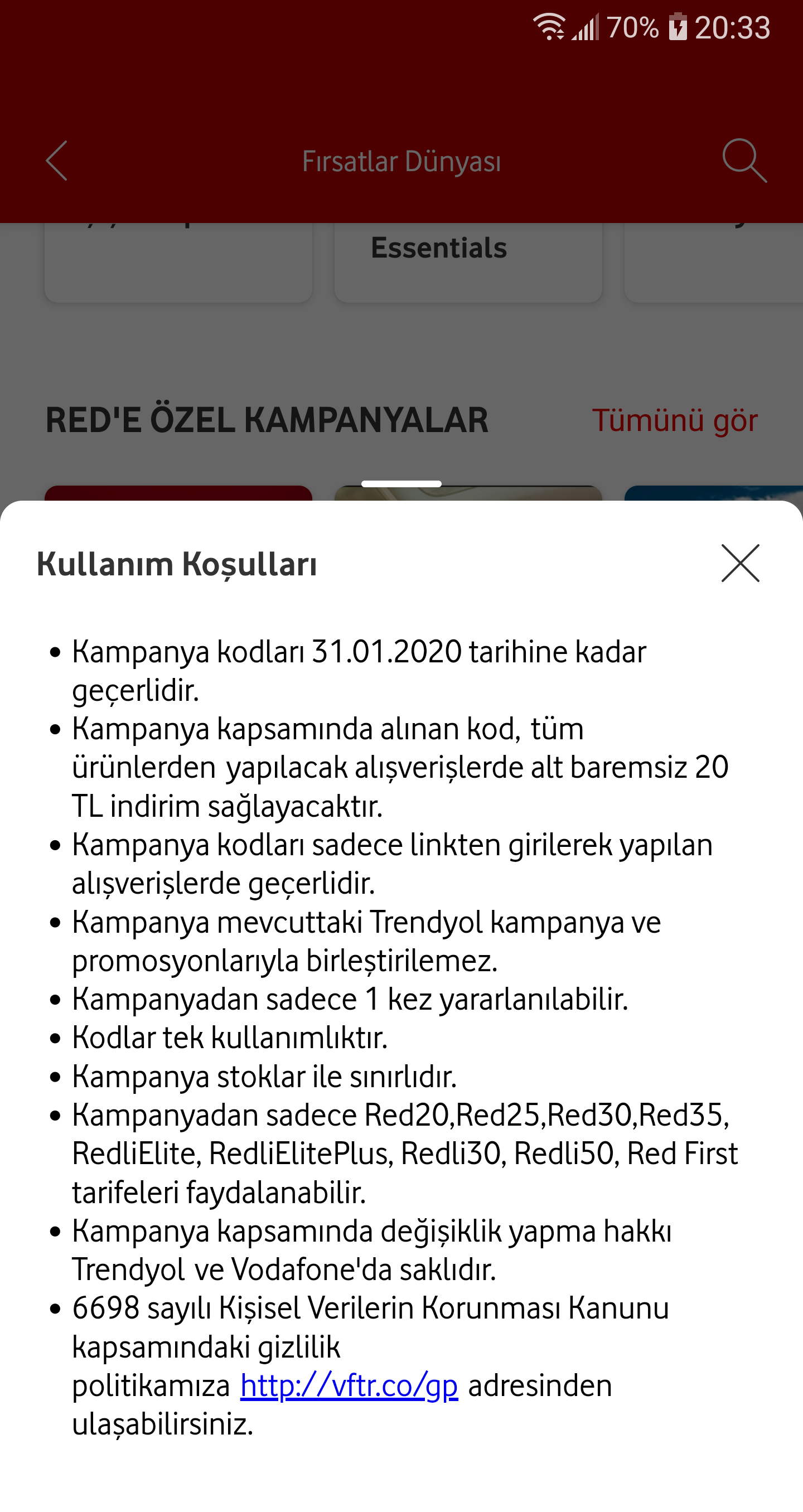
Task: Open search in Fırsatlar Dünyası
Action: [x=744, y=161]
